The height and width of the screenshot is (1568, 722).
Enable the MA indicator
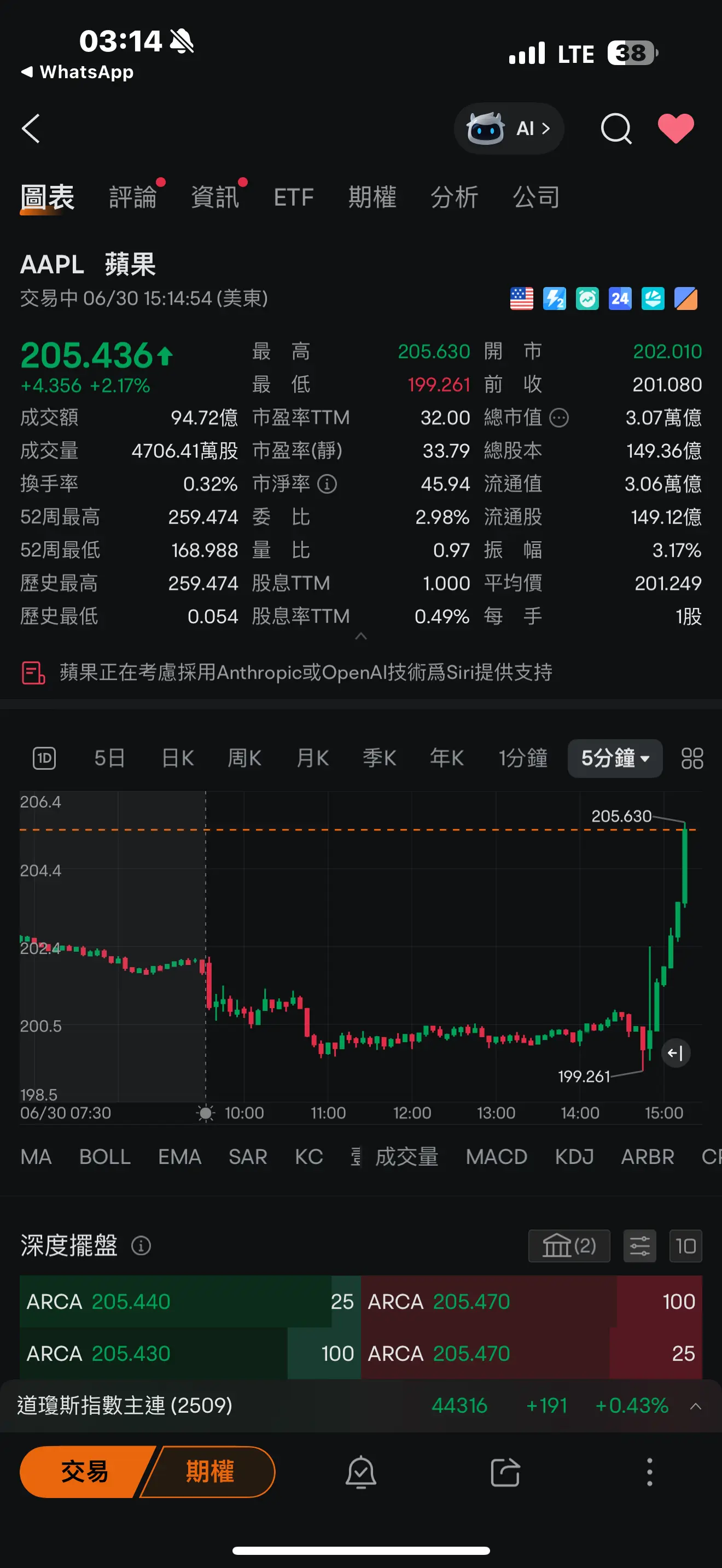[36, 1156]
